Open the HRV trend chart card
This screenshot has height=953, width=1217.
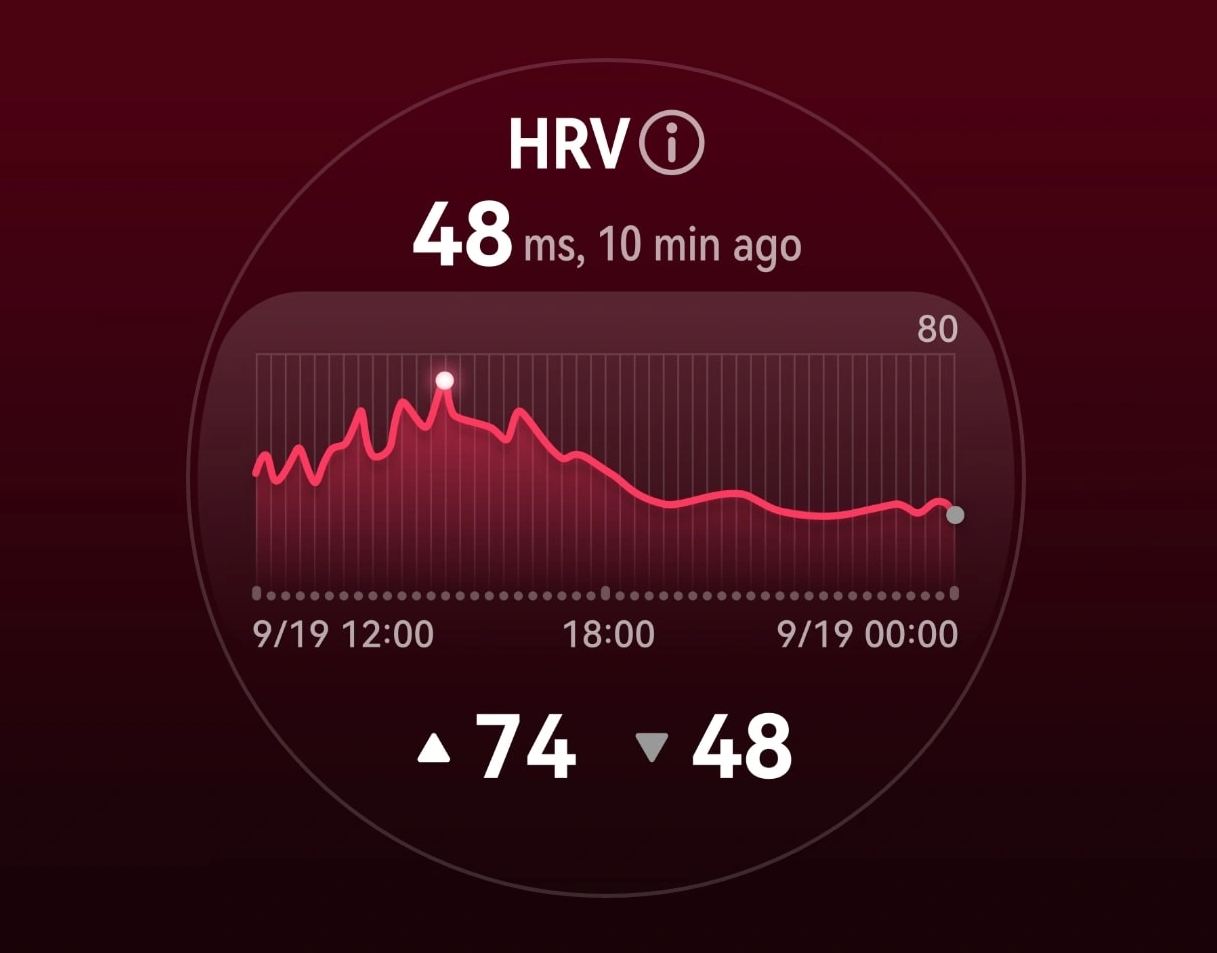tap(605, 470)
